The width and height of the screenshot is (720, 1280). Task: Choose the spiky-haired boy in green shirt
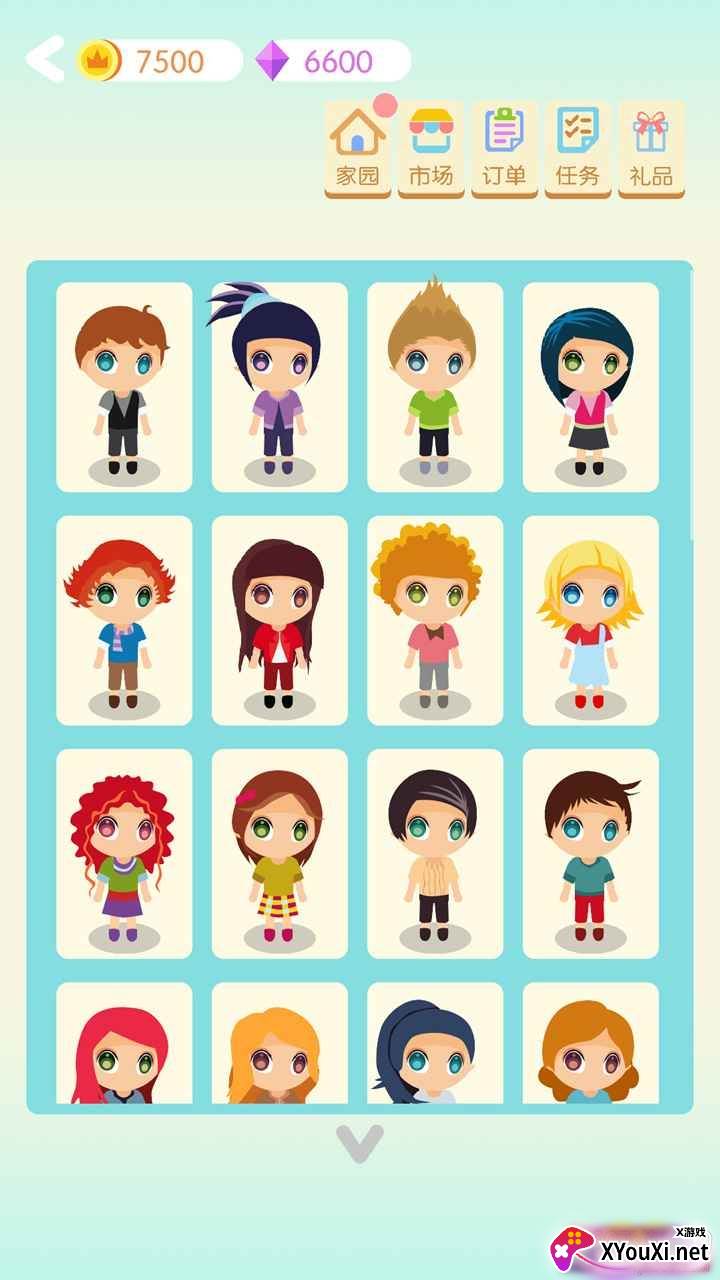(x=435, y=387)
